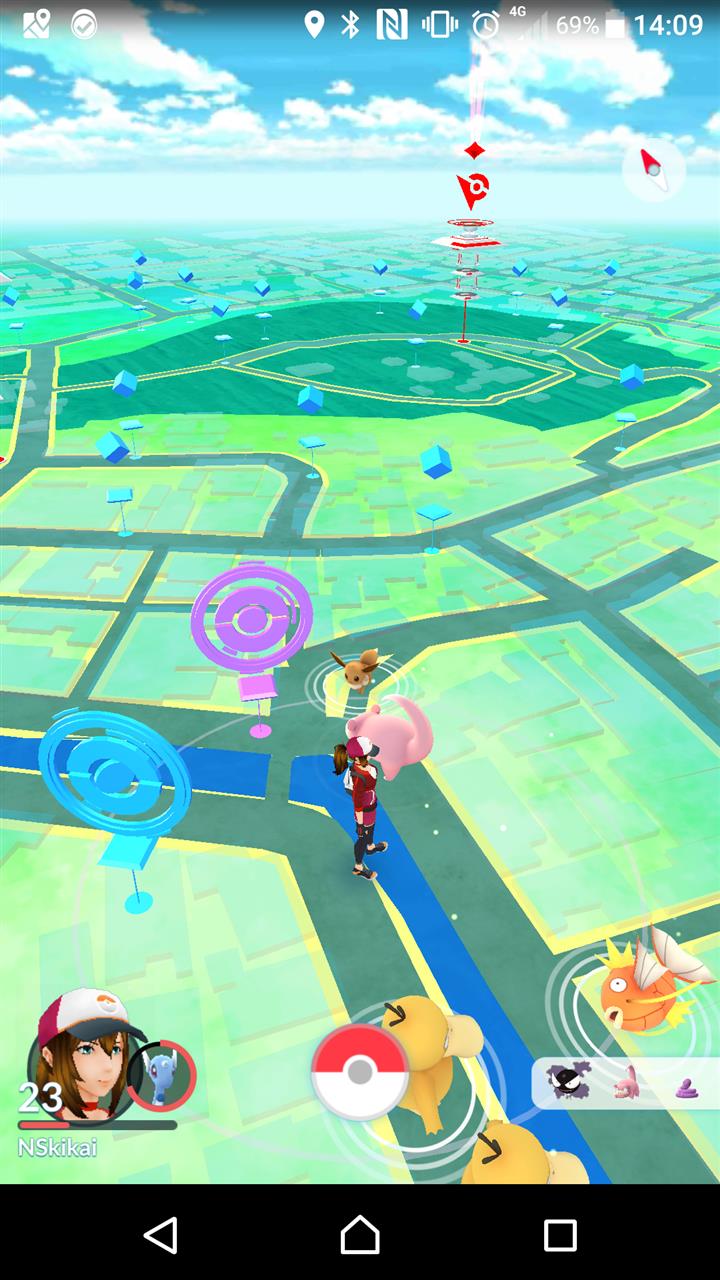Image resolution: width=720 pixels, height=1280 pixels.
Task: Open the purple lured PokéStop
Action: click(x=251, y=619)
